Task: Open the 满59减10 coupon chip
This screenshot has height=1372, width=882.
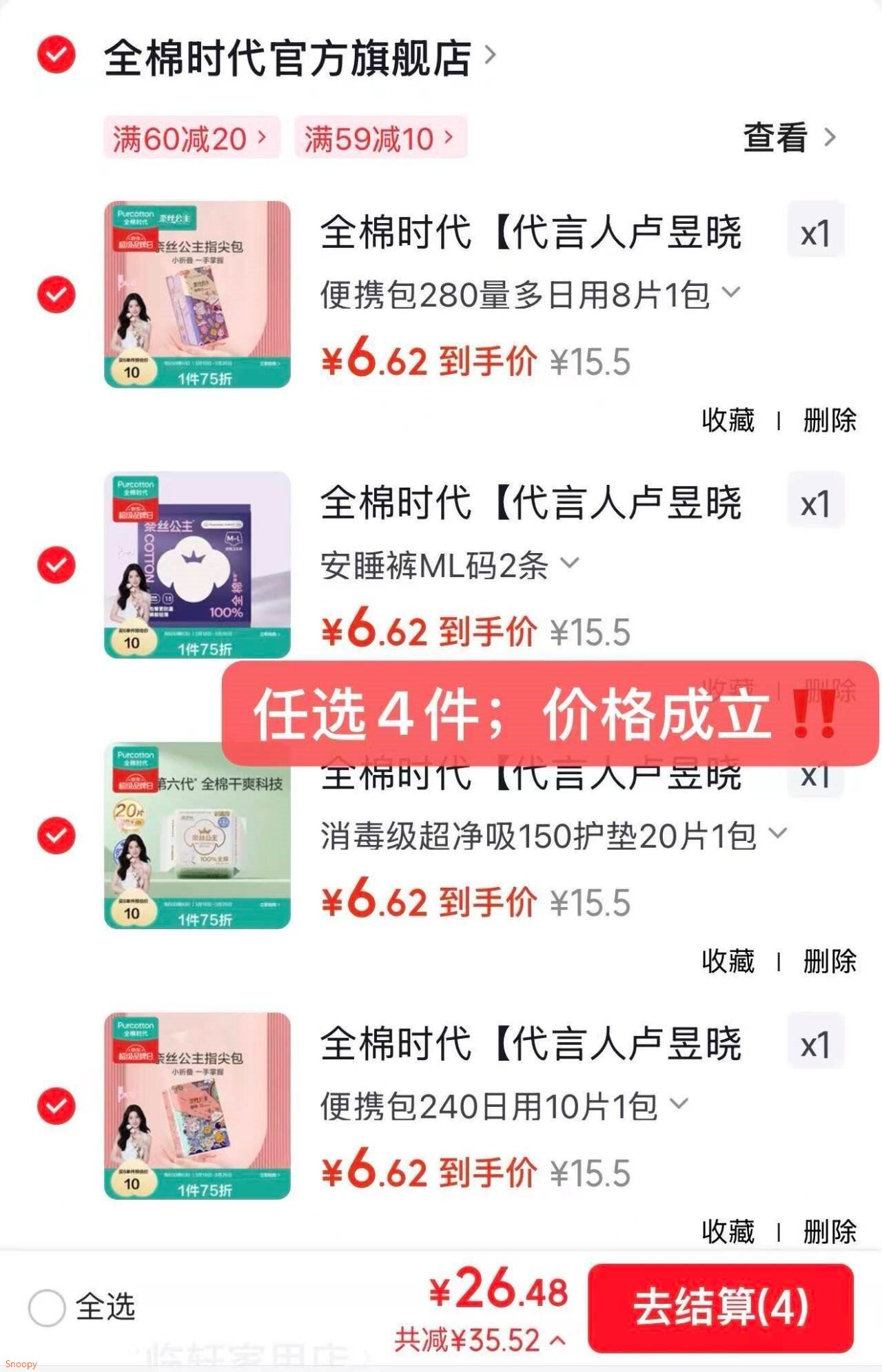Action: point(380,138)
